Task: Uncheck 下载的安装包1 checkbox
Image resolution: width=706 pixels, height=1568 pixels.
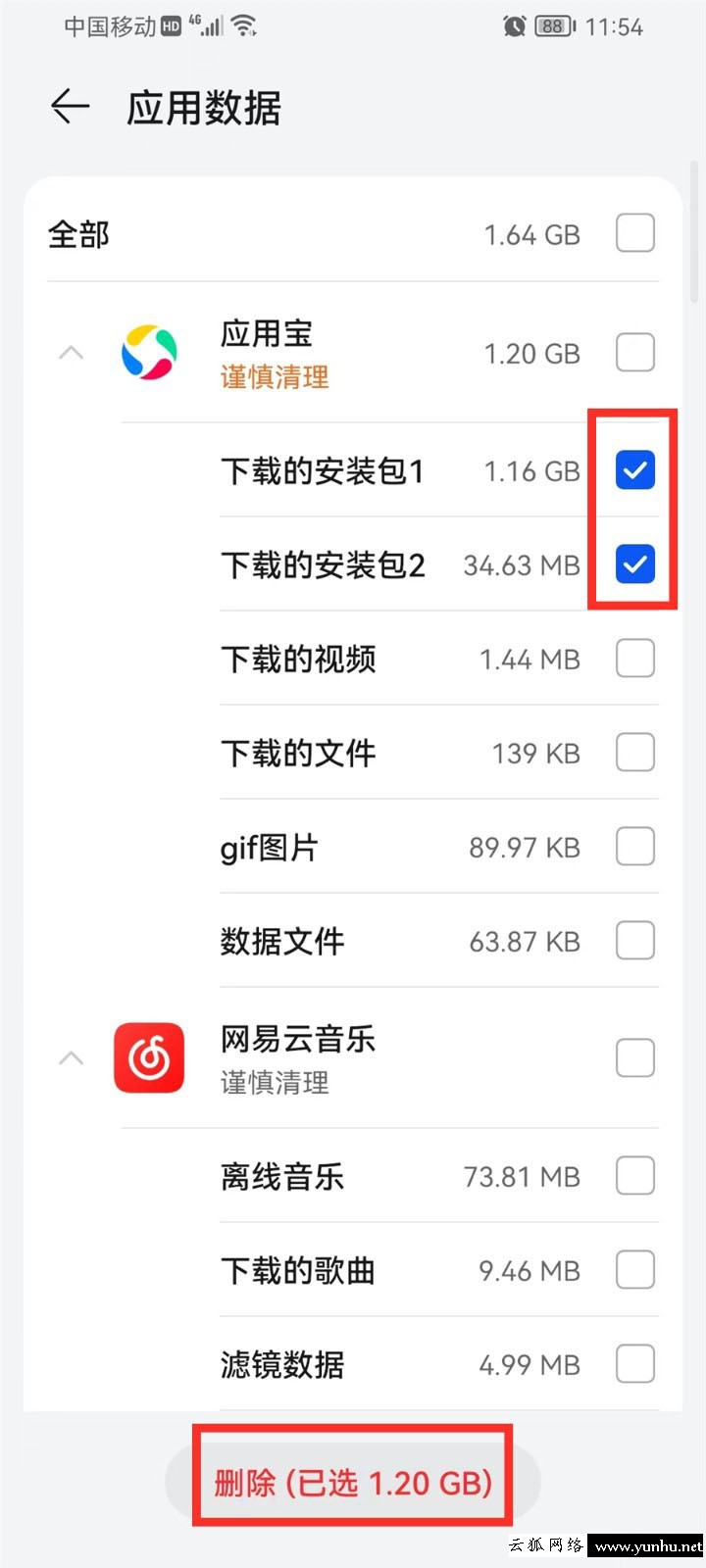Action: click(x=635, y=470)
